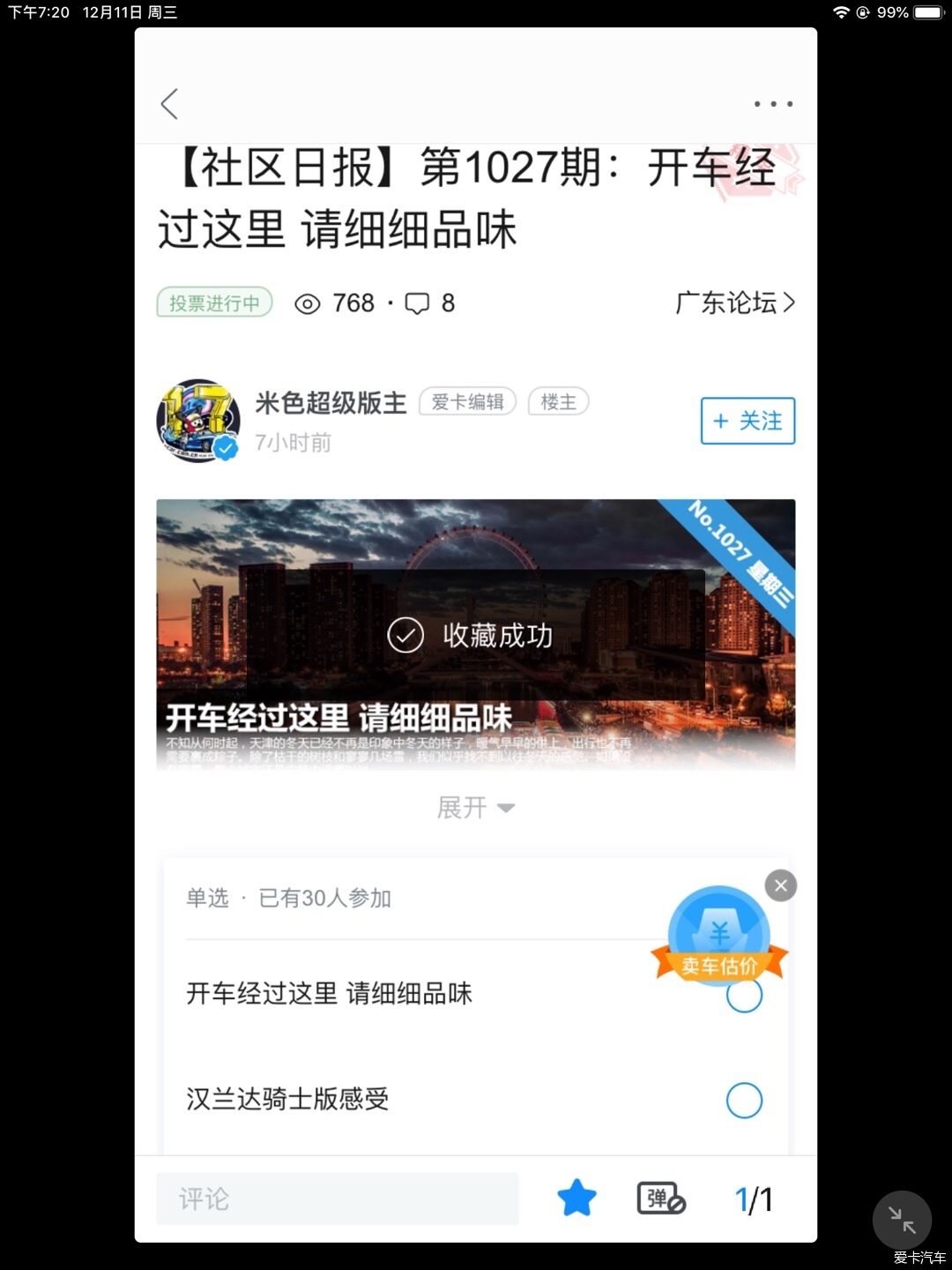
Task: Dismiss the 卖车估价 floating badge
Action: (781, 885)
